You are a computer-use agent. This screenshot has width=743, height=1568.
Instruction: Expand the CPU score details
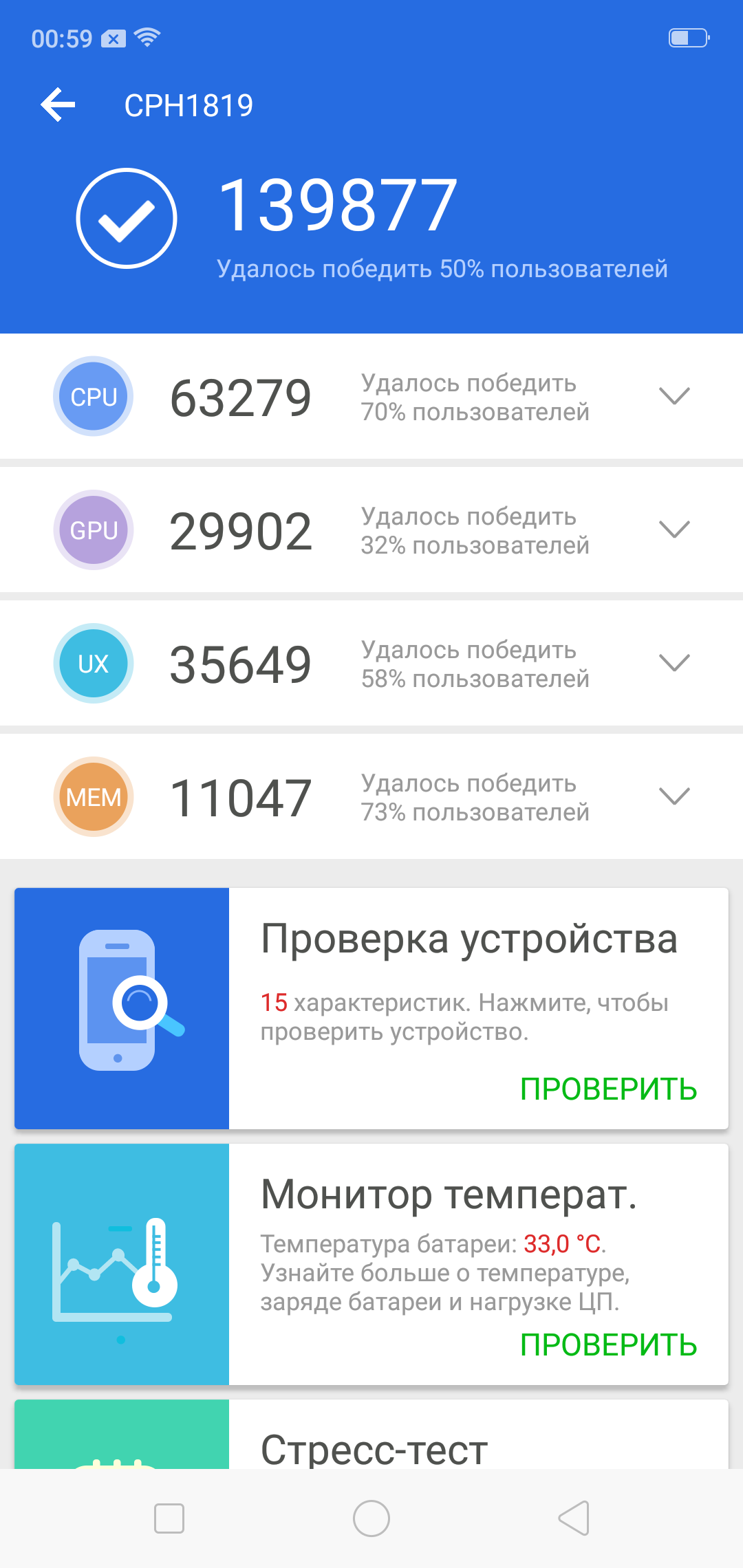point(674,396)
